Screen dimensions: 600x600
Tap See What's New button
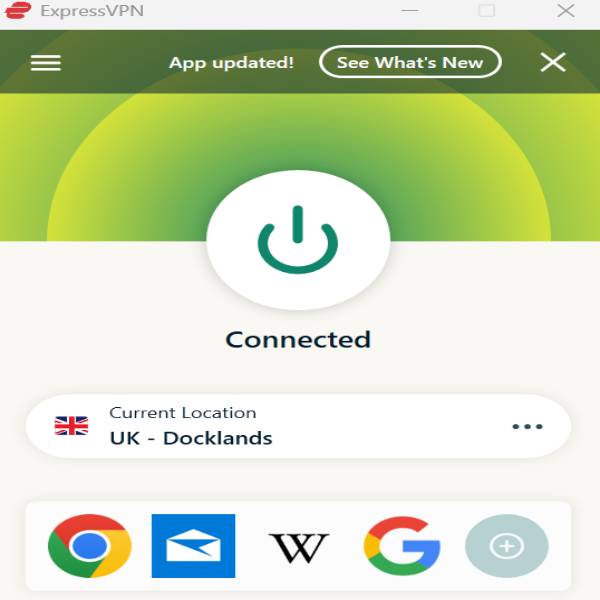pos(410,62)
